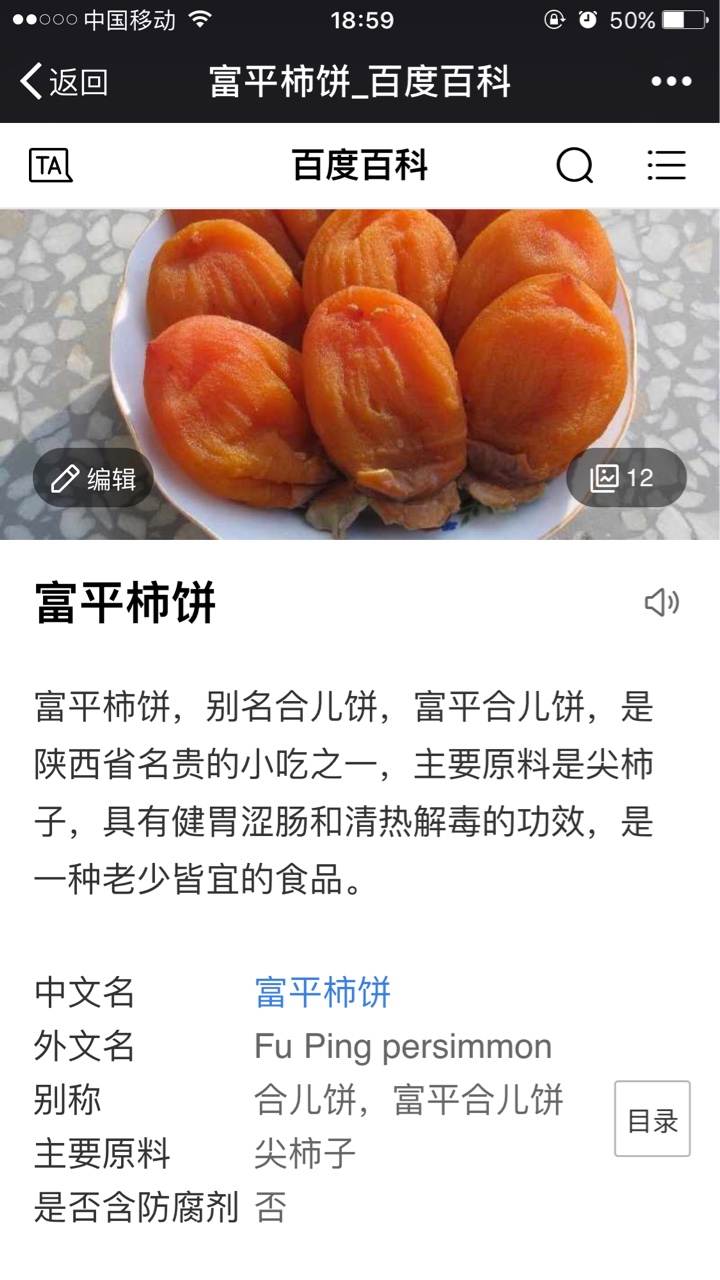This screenshot has height=1280, width=720.
Task: Edit the entry via 编辑 button
Action: (94, 479)
